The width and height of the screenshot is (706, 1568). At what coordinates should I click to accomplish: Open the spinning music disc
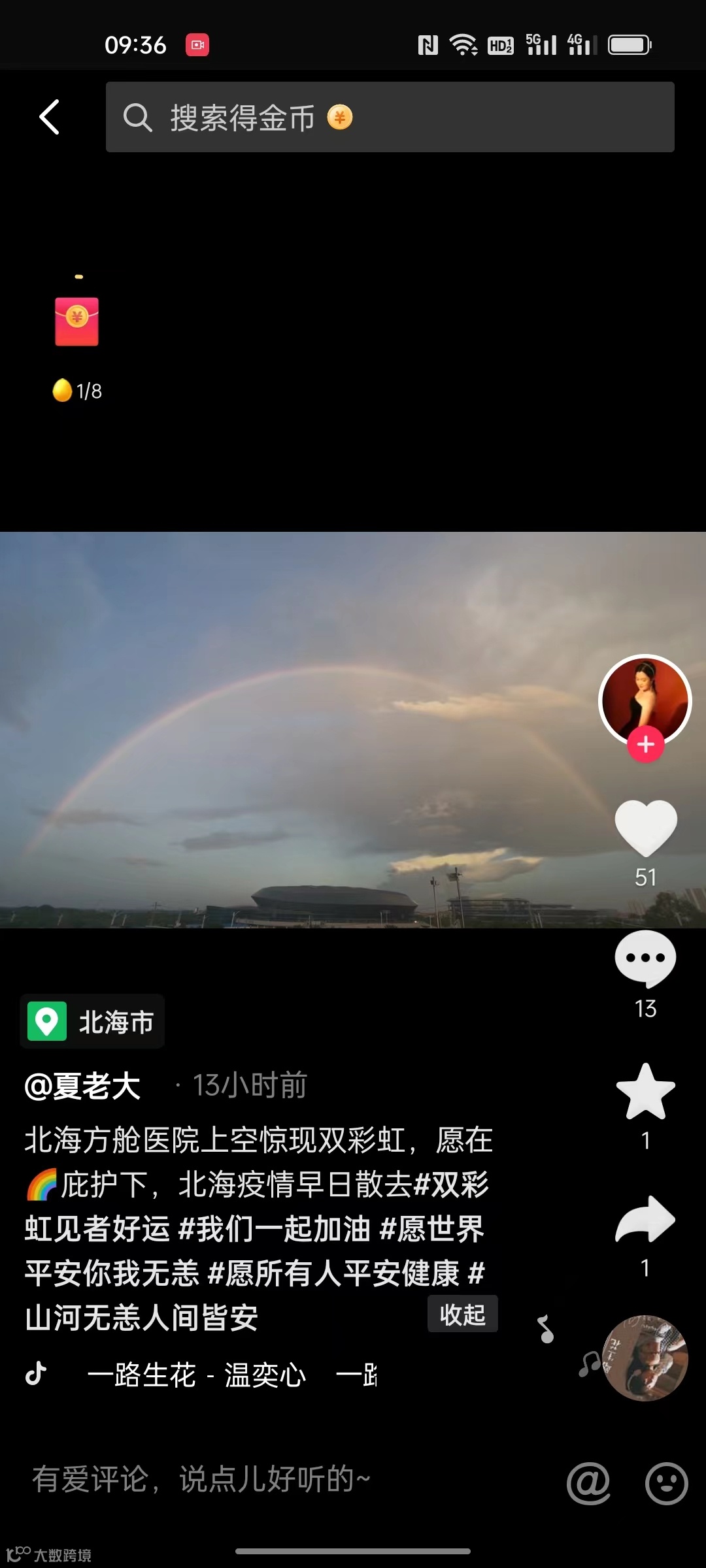pos(645,1358)
